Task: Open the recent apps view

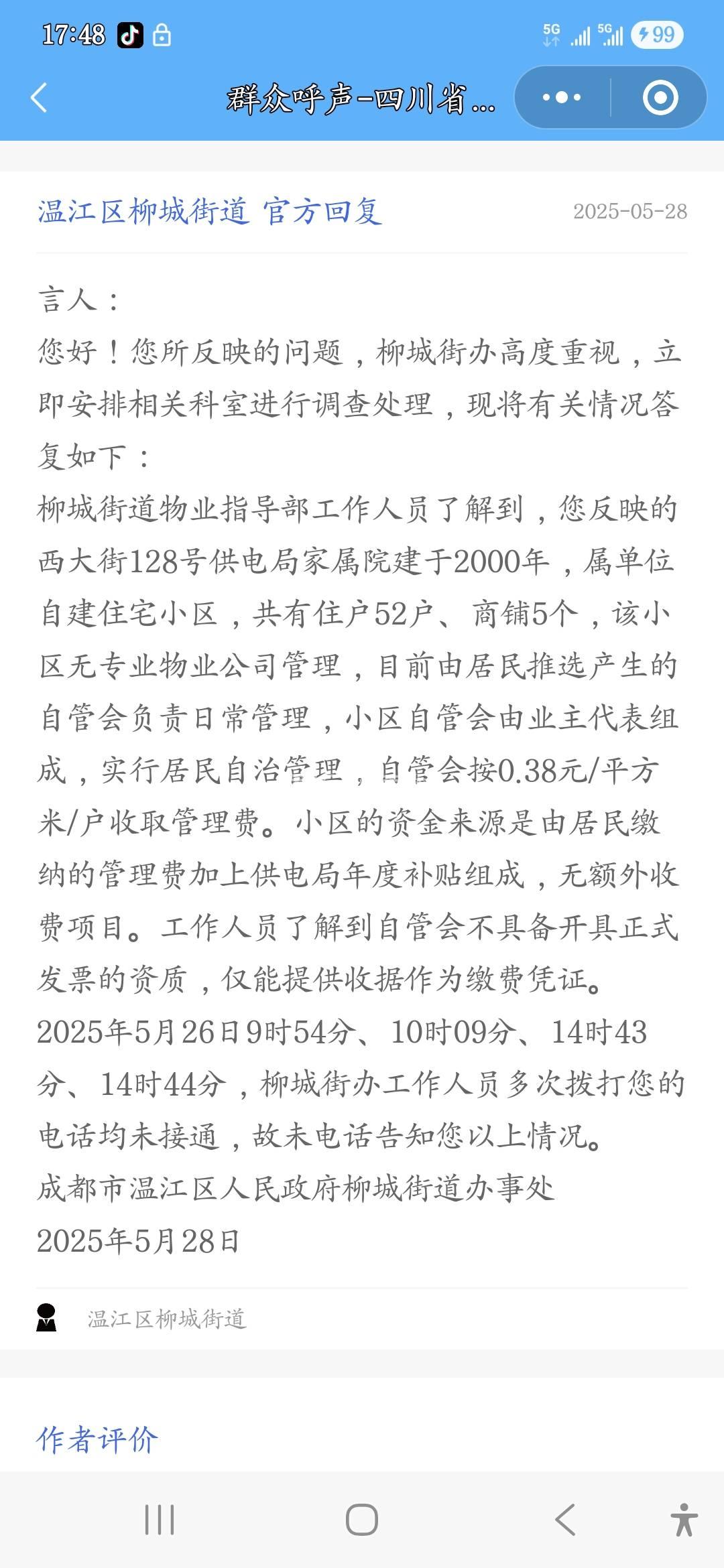Action: 160,1519
